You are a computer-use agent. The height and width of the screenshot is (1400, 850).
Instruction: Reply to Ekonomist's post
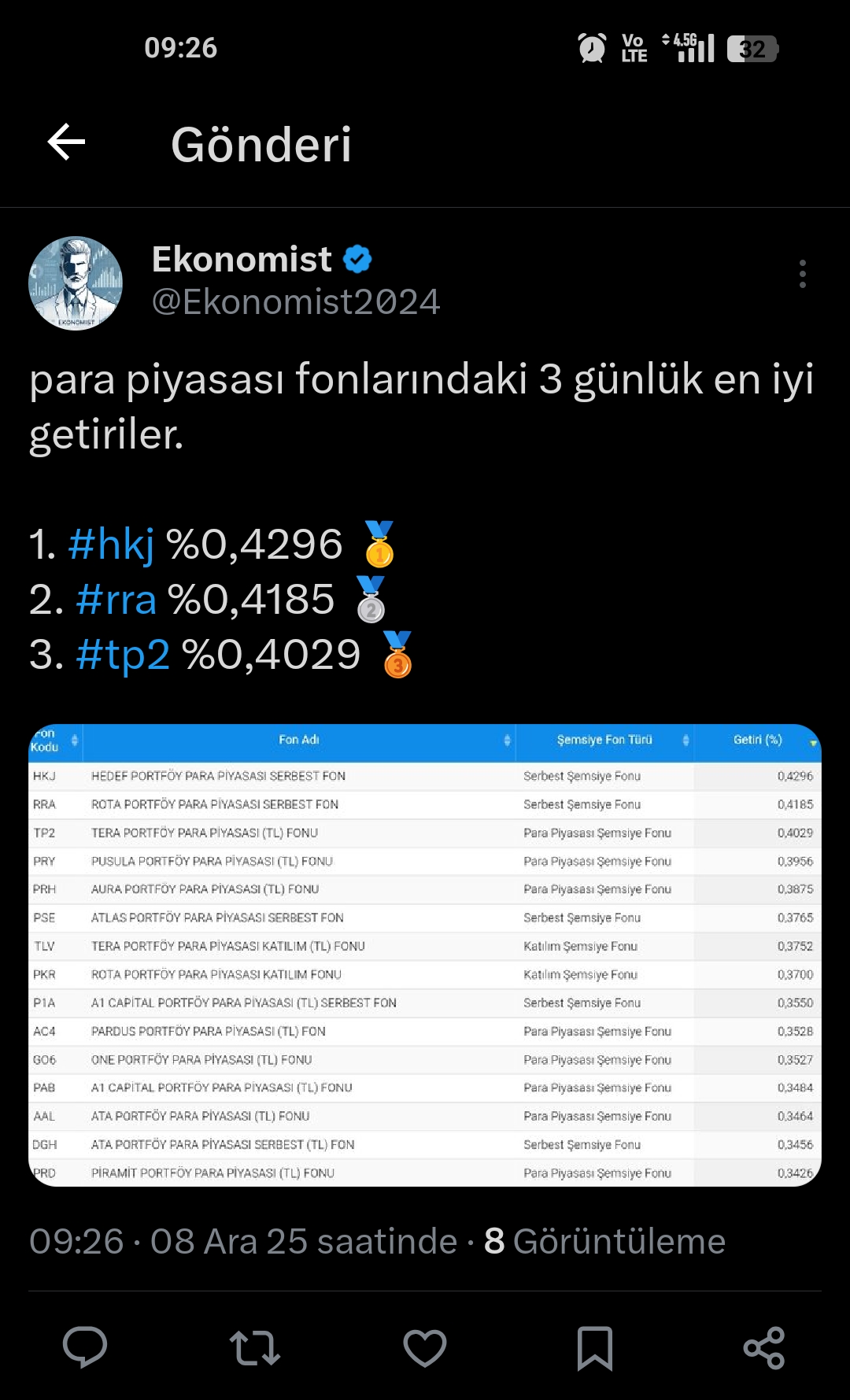85,1347
